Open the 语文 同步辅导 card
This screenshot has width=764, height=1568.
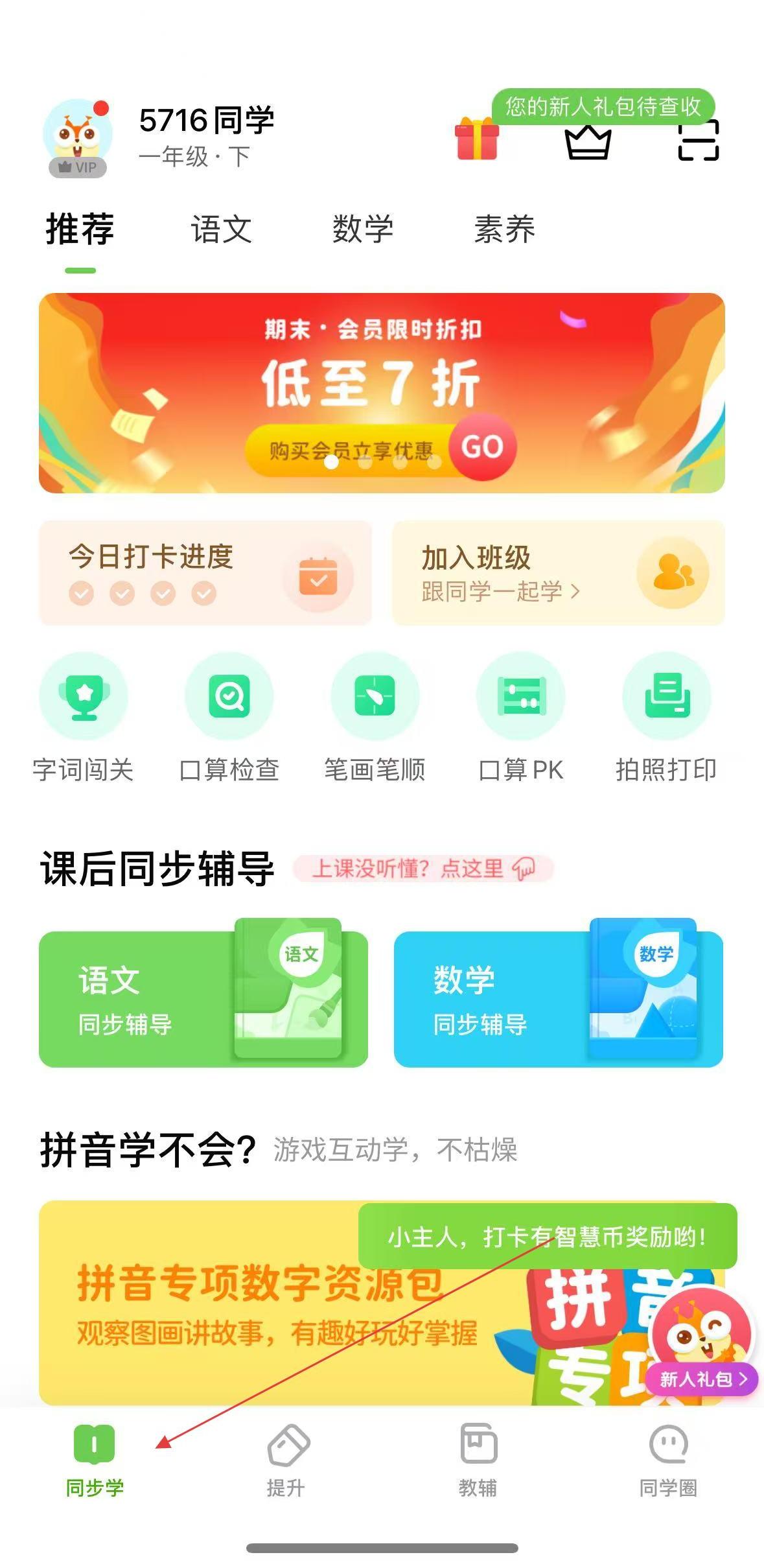pos(203,999)
